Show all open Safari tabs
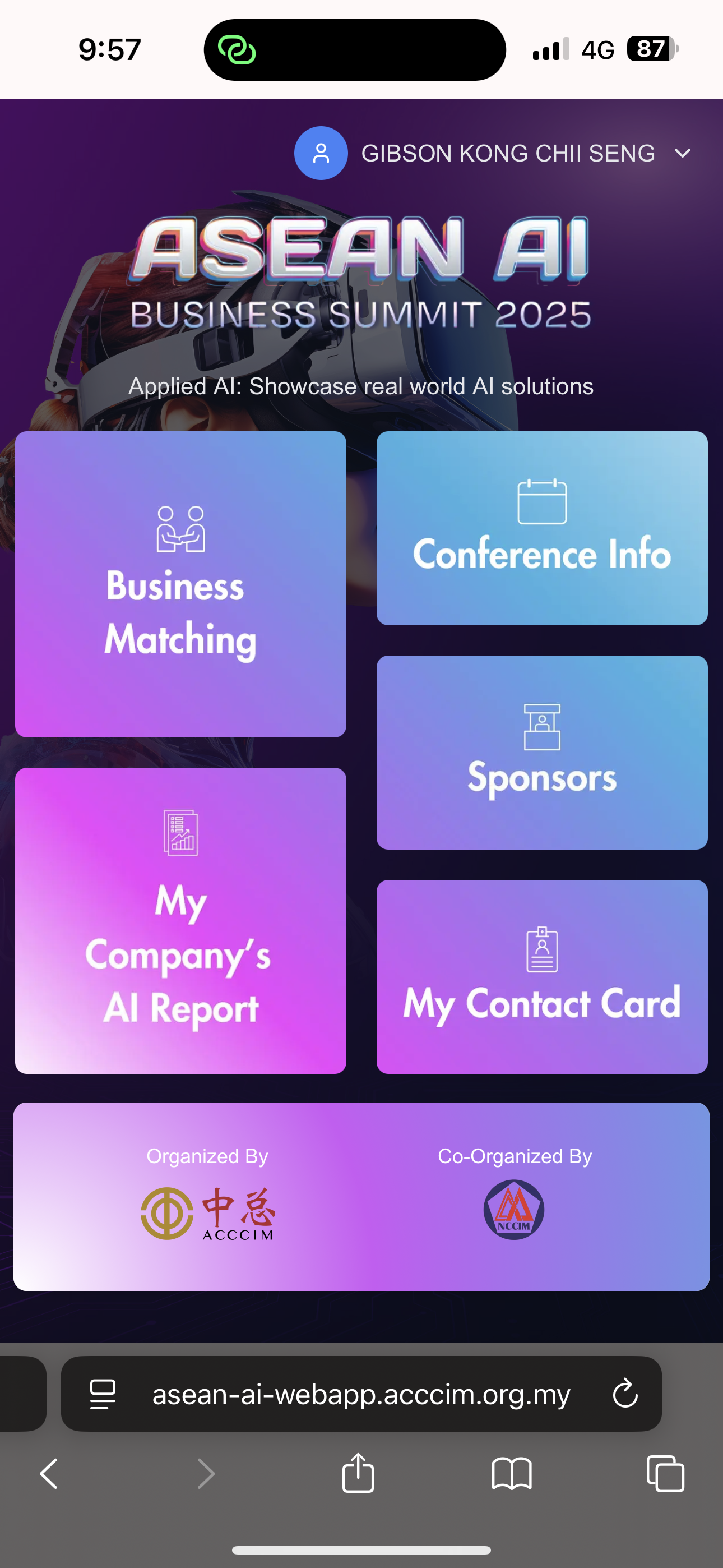Screen dimensions: 723x1568 [x=665, y=1474]
